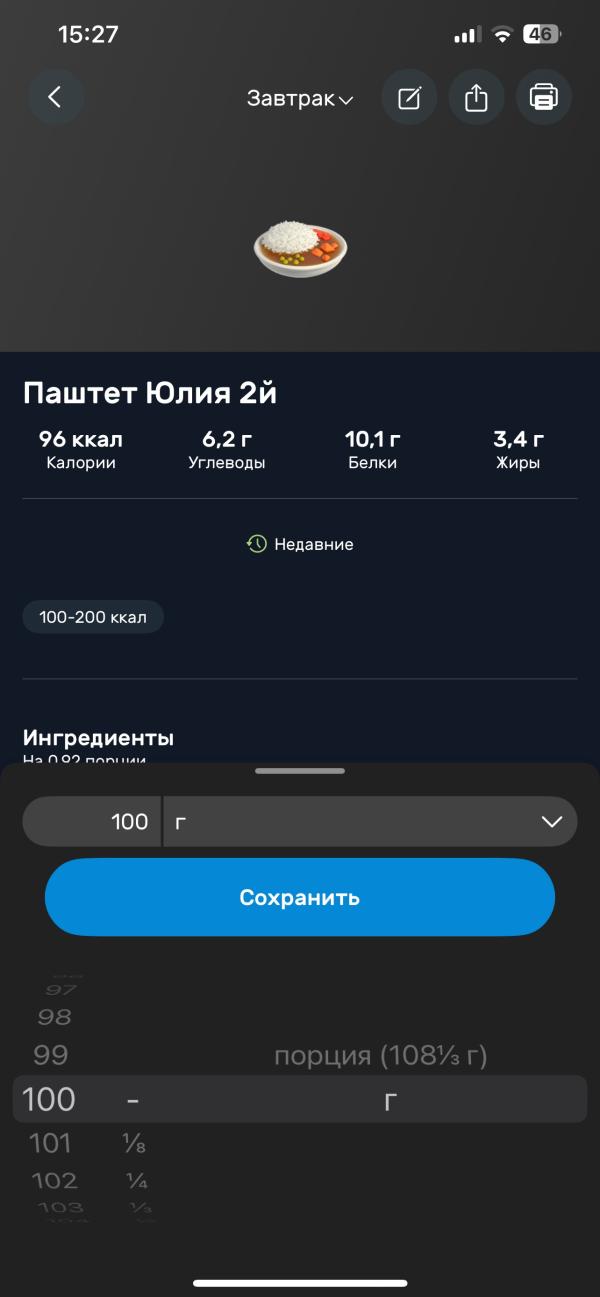Viewport: 600px width, 1297px height.
Task: Share the Паштет Юлия 2й recipe
Action: [x=476, y=97]
